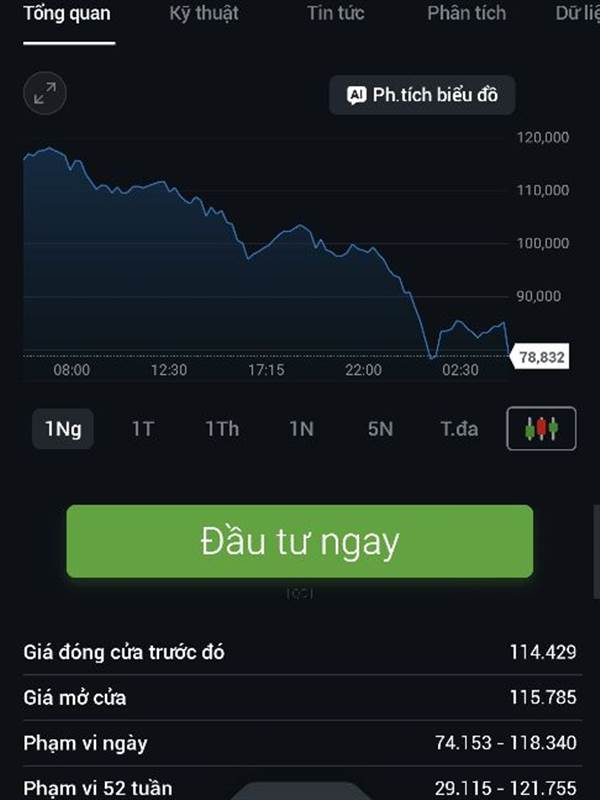The height and width of the screenshot is (800, 600).
Task: Open AI Ph.tích biểu đồ
Action: point(422,95)
